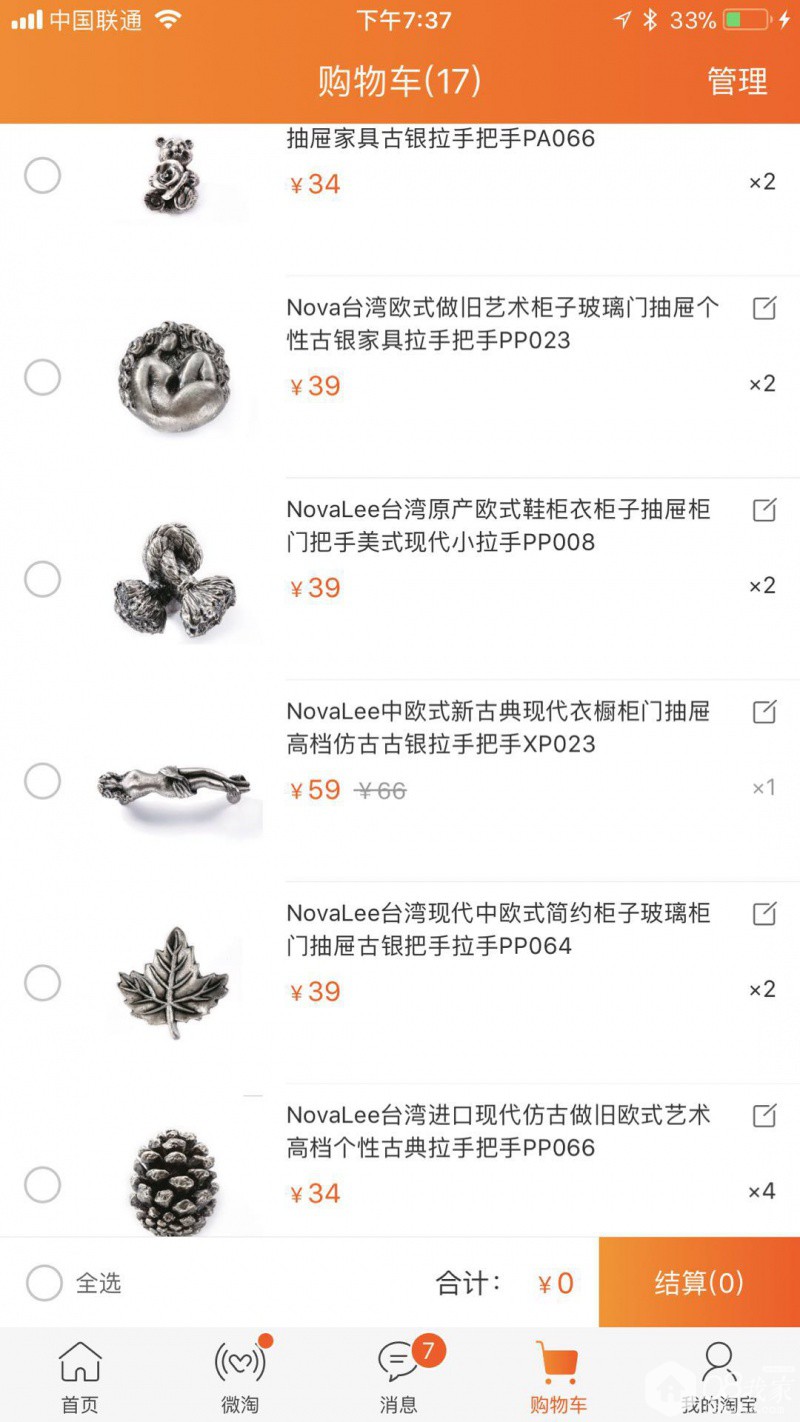Select the PP066 item checkbox
This screenshot has width=800, height=1422.
[42, 1185]
